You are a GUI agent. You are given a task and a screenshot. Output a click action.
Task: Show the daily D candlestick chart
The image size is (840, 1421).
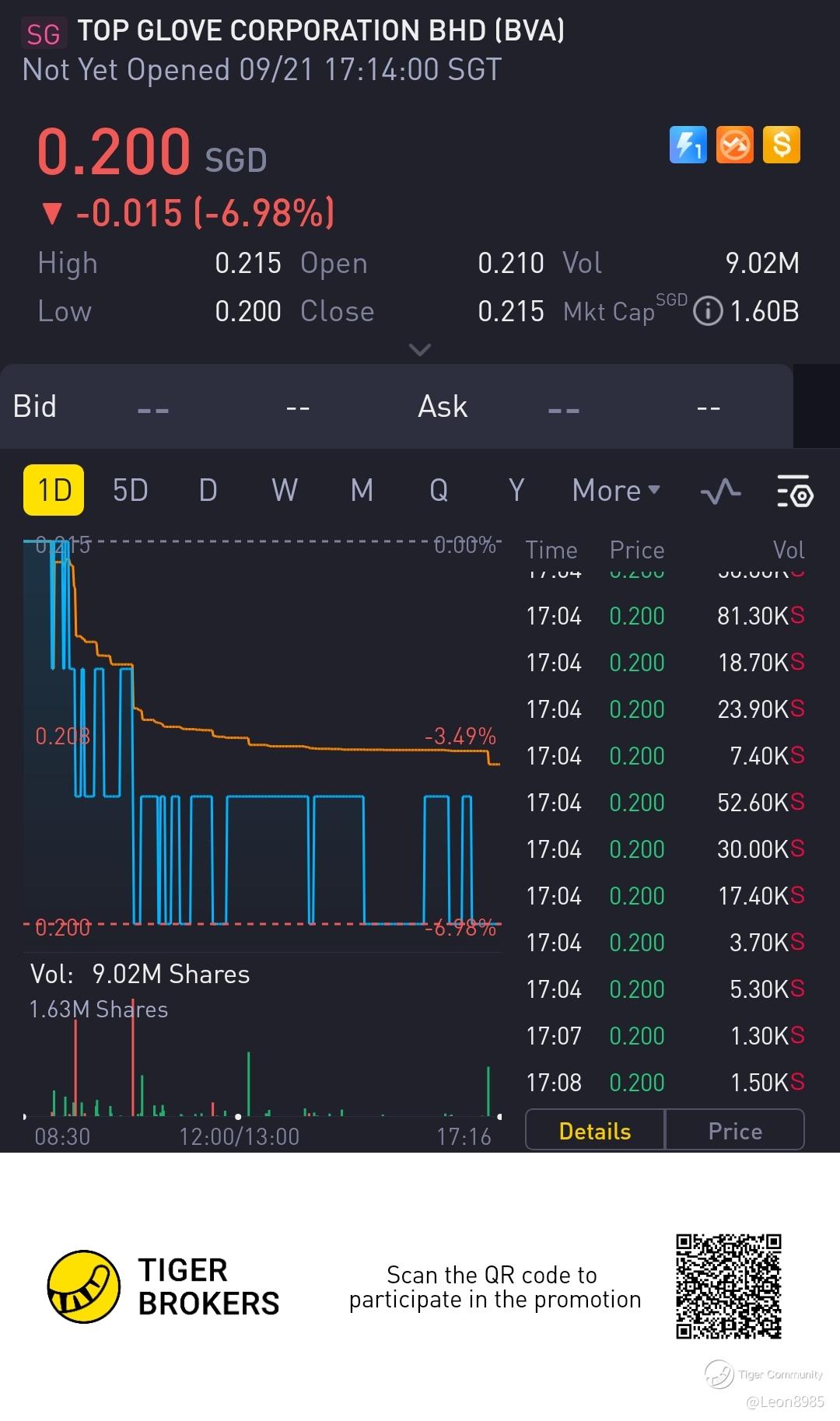point(208,491)
